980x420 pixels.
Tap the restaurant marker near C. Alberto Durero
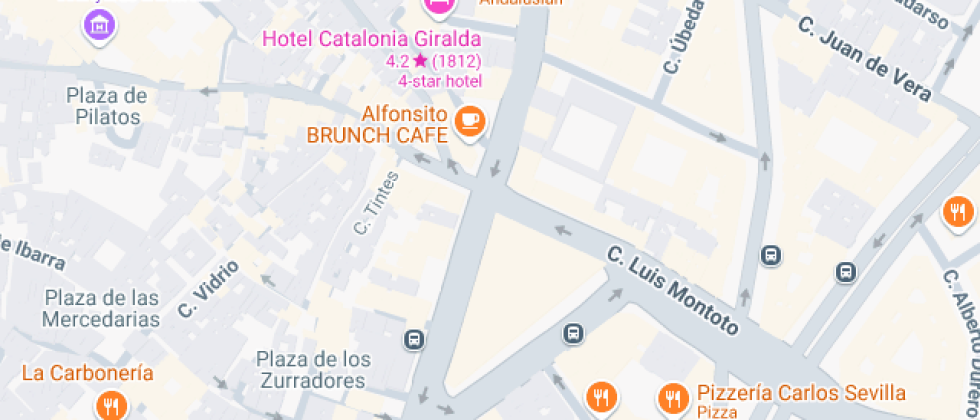957,211
